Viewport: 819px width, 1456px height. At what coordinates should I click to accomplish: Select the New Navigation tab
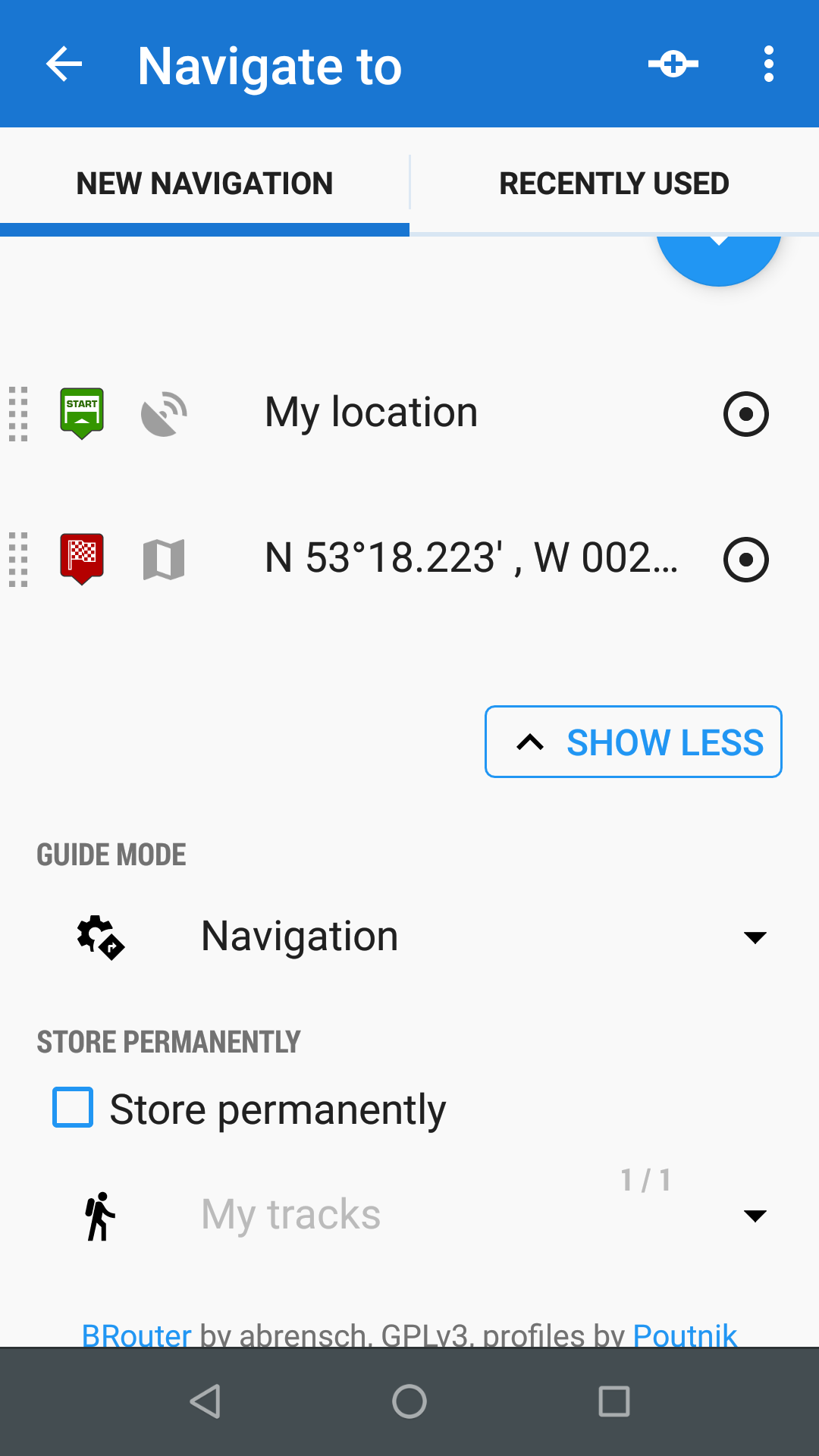click(205, 184)
